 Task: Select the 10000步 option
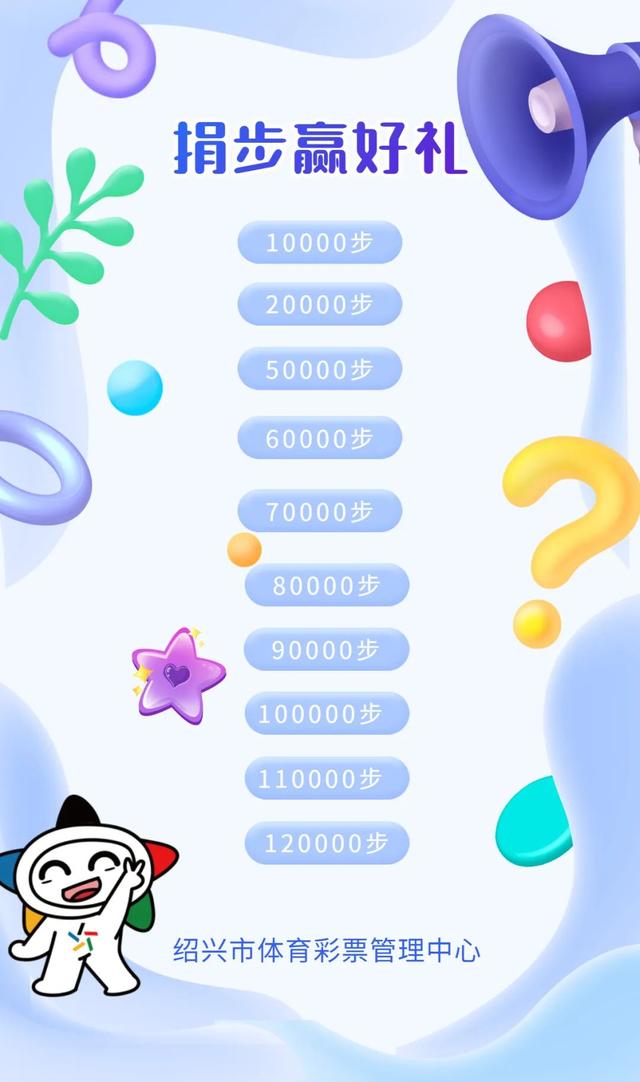tap(319, 242)
